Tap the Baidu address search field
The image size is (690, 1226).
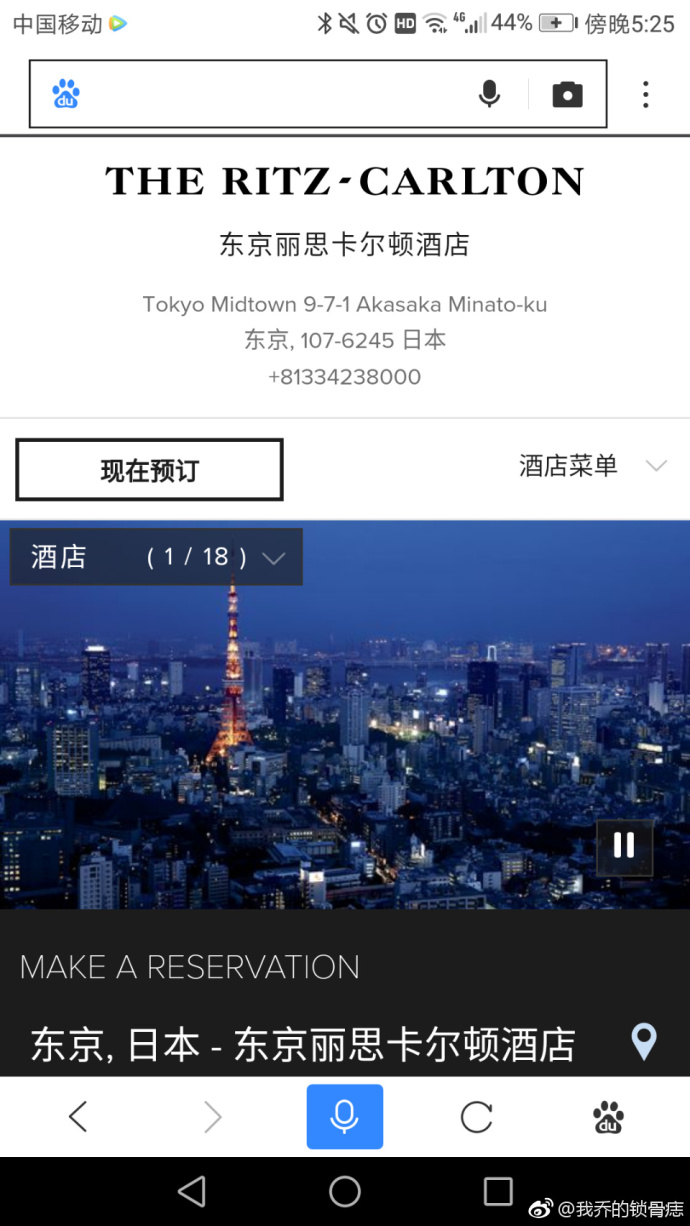click(270, 95)
